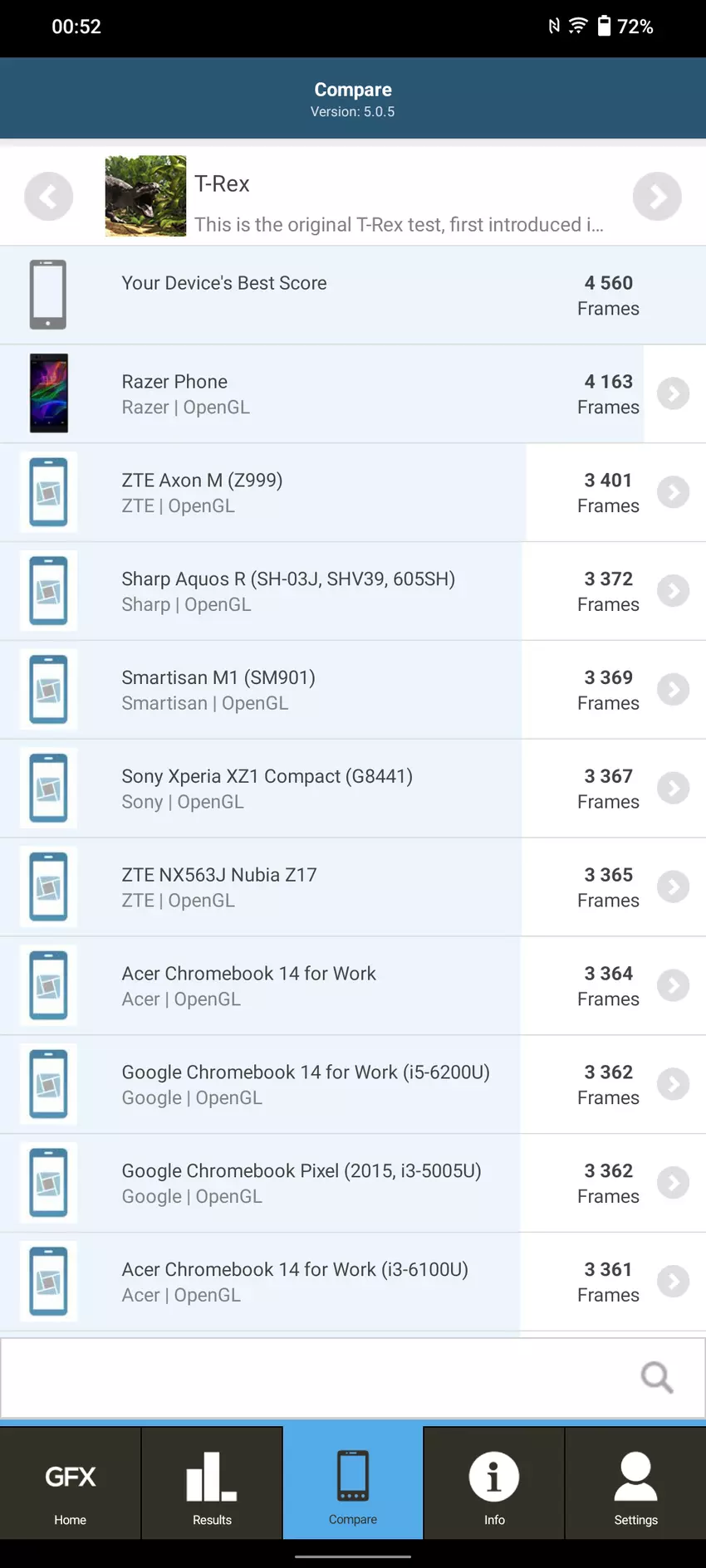Switch to the Results tab
This screenshot has width=706, height=1568.
[x=212, y=1484]
